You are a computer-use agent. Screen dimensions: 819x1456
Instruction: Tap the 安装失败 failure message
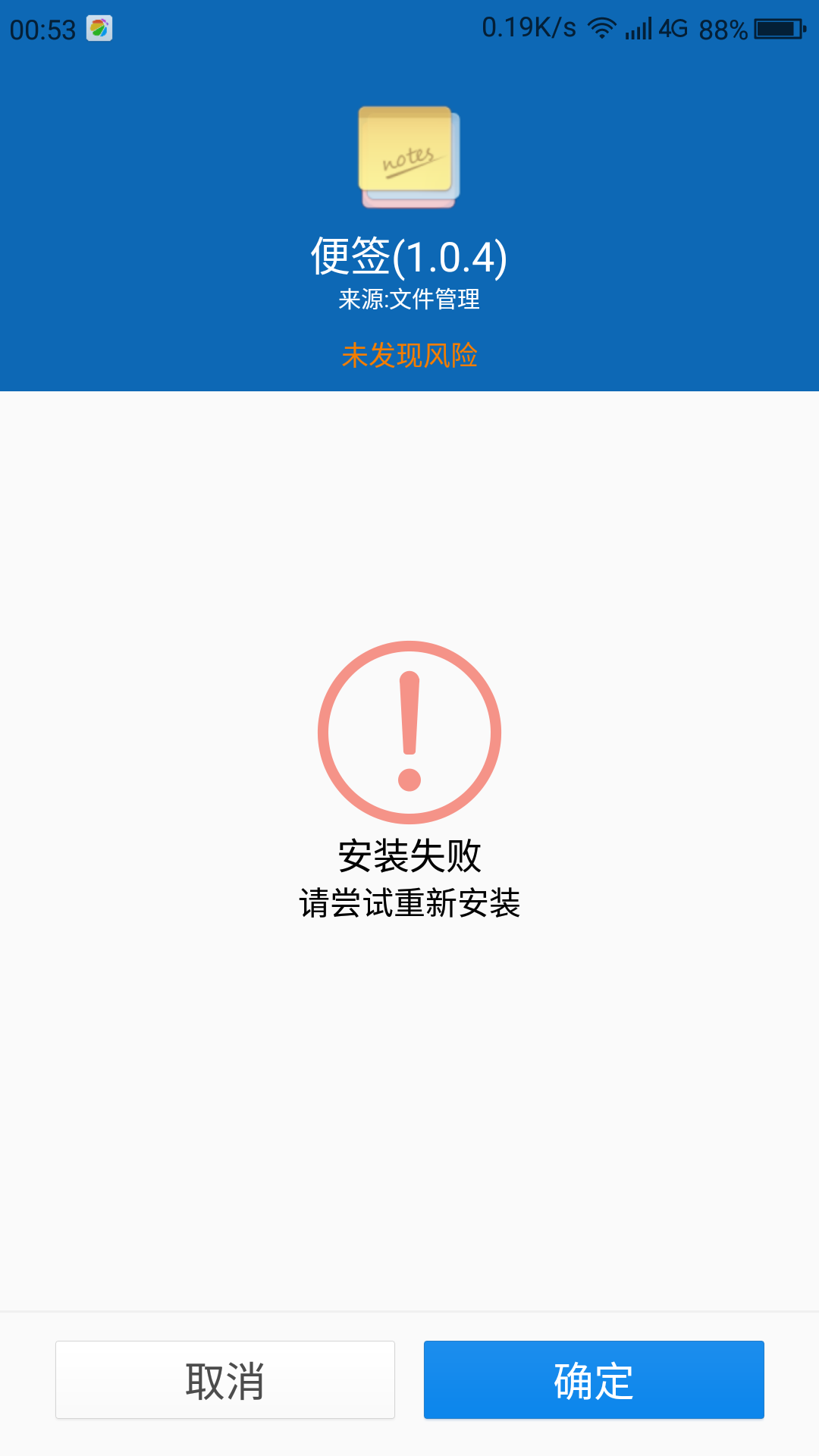pos(409,855)
